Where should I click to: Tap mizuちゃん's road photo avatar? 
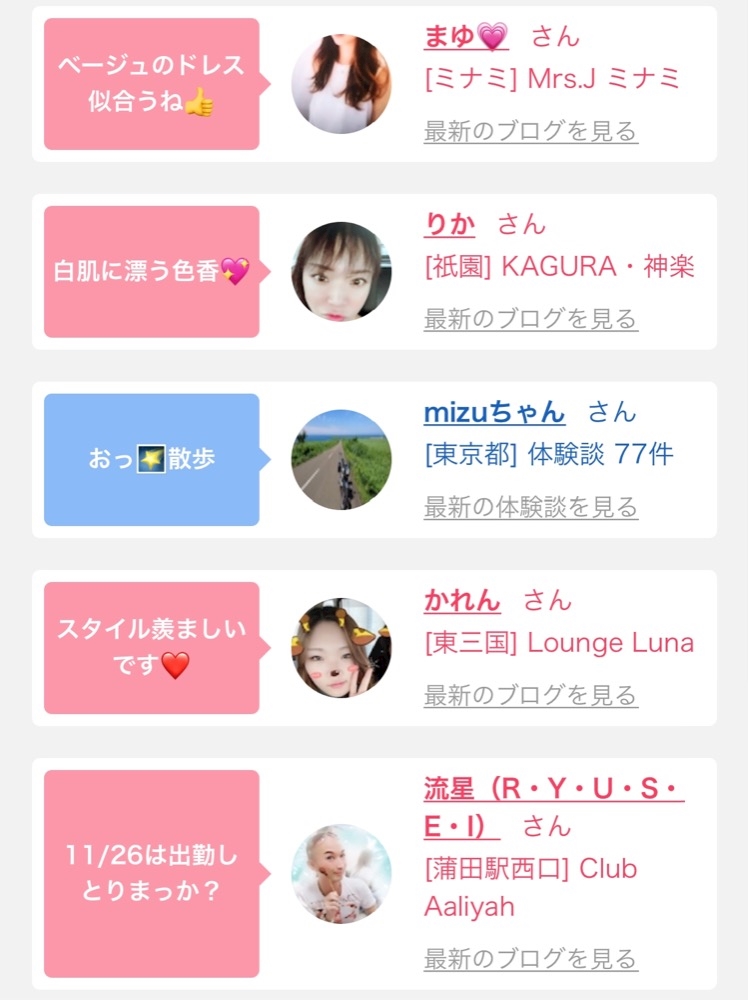pyautogui.click(x=341, y=460)
